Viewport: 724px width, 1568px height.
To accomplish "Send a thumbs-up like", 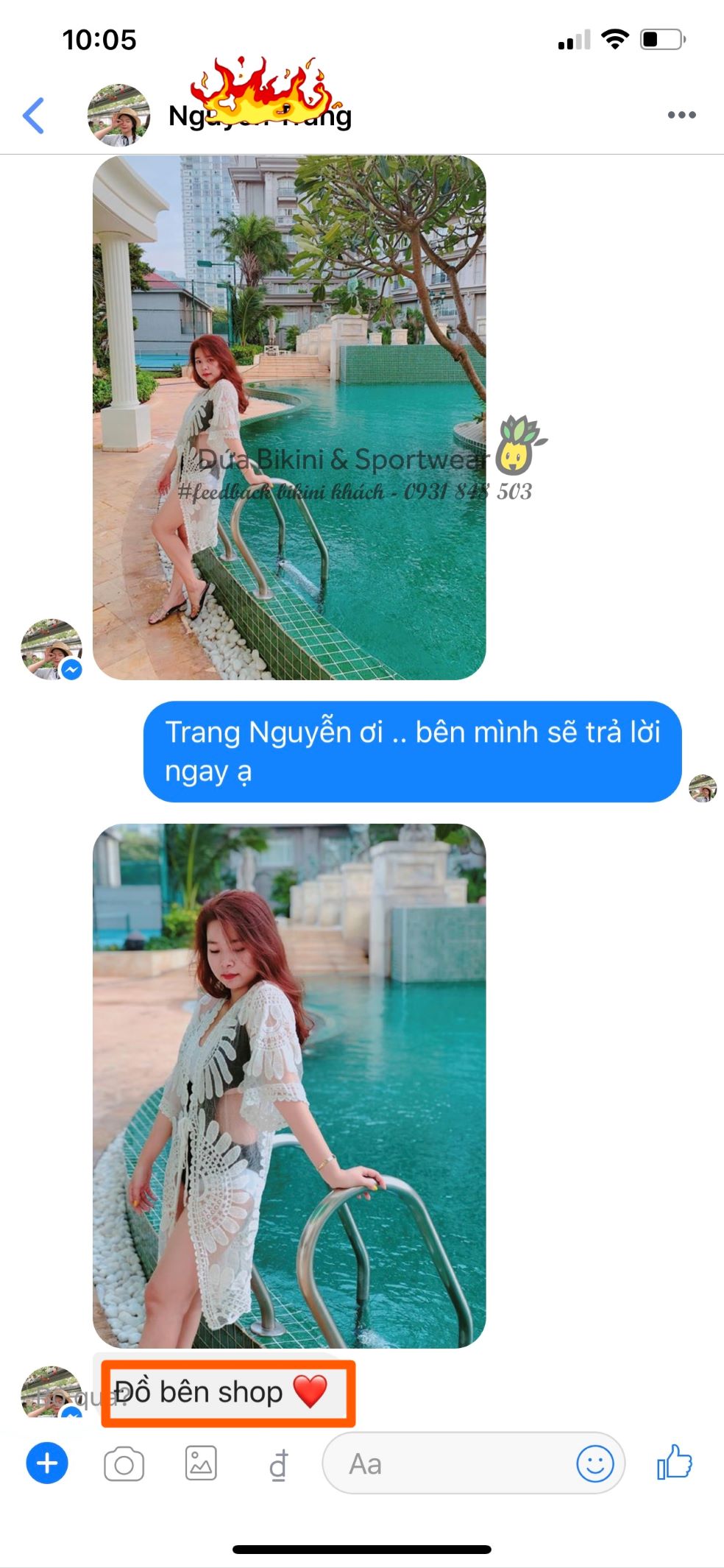I will 675,1462.
